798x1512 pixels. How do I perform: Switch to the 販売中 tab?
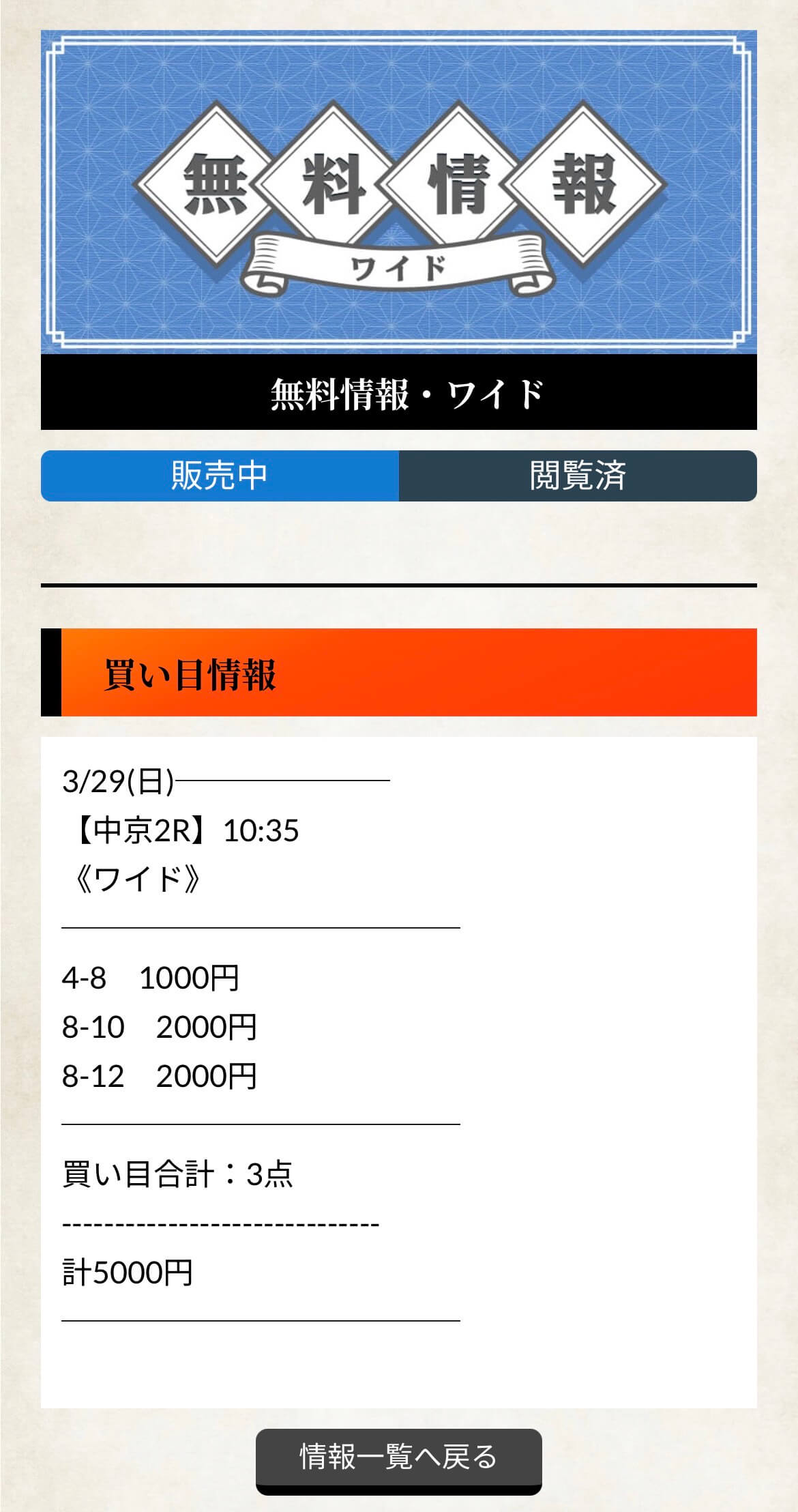220,476
